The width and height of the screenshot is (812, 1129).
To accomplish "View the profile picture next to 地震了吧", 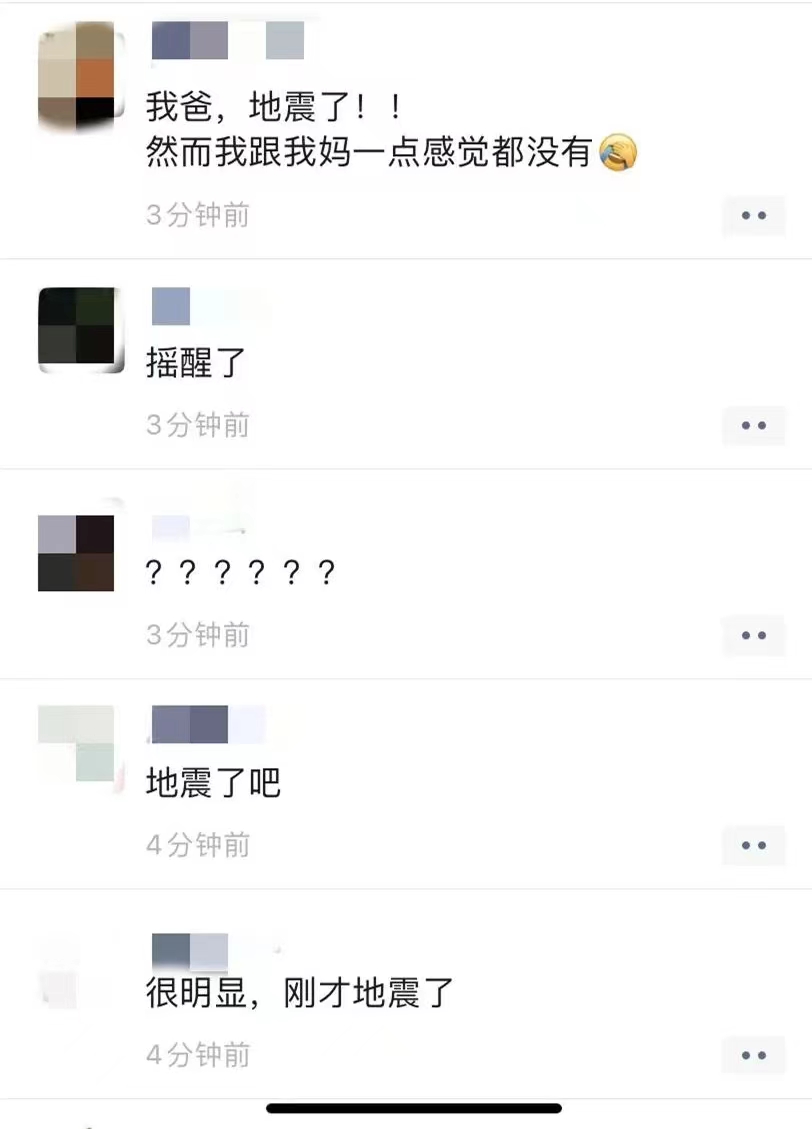I will (76, 743).
